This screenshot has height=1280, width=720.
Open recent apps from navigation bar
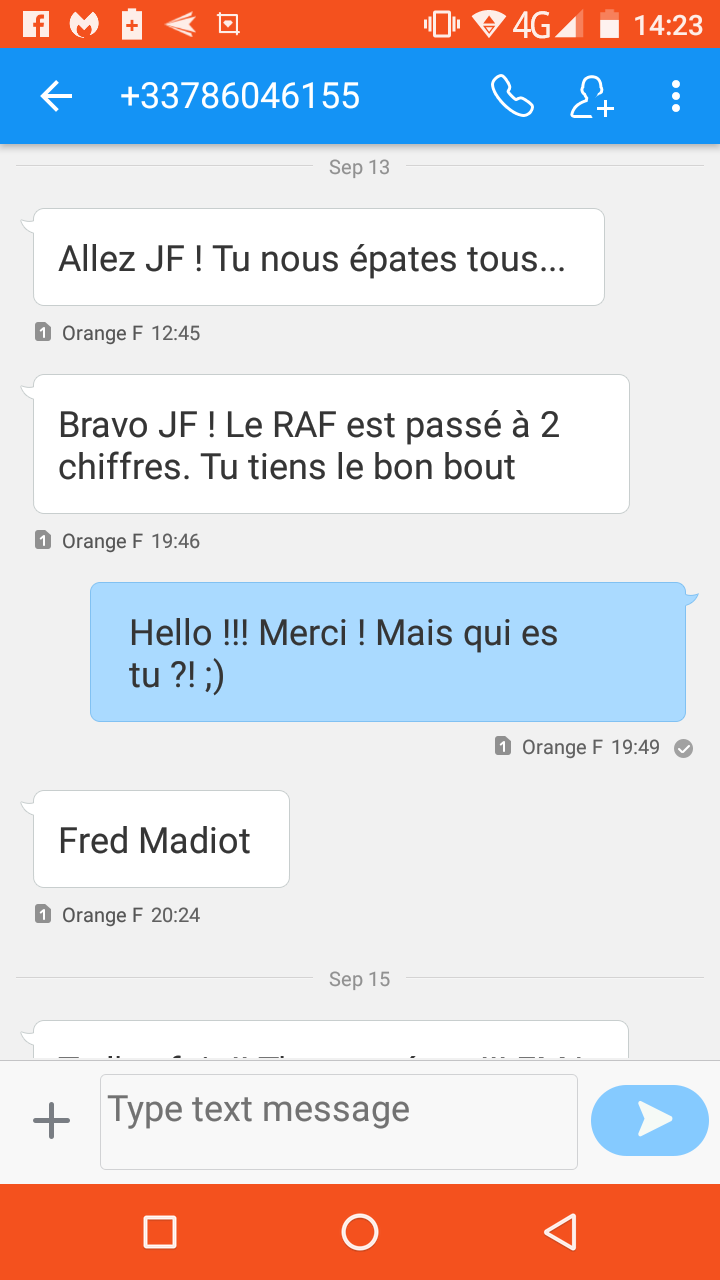pos(160,1232)
